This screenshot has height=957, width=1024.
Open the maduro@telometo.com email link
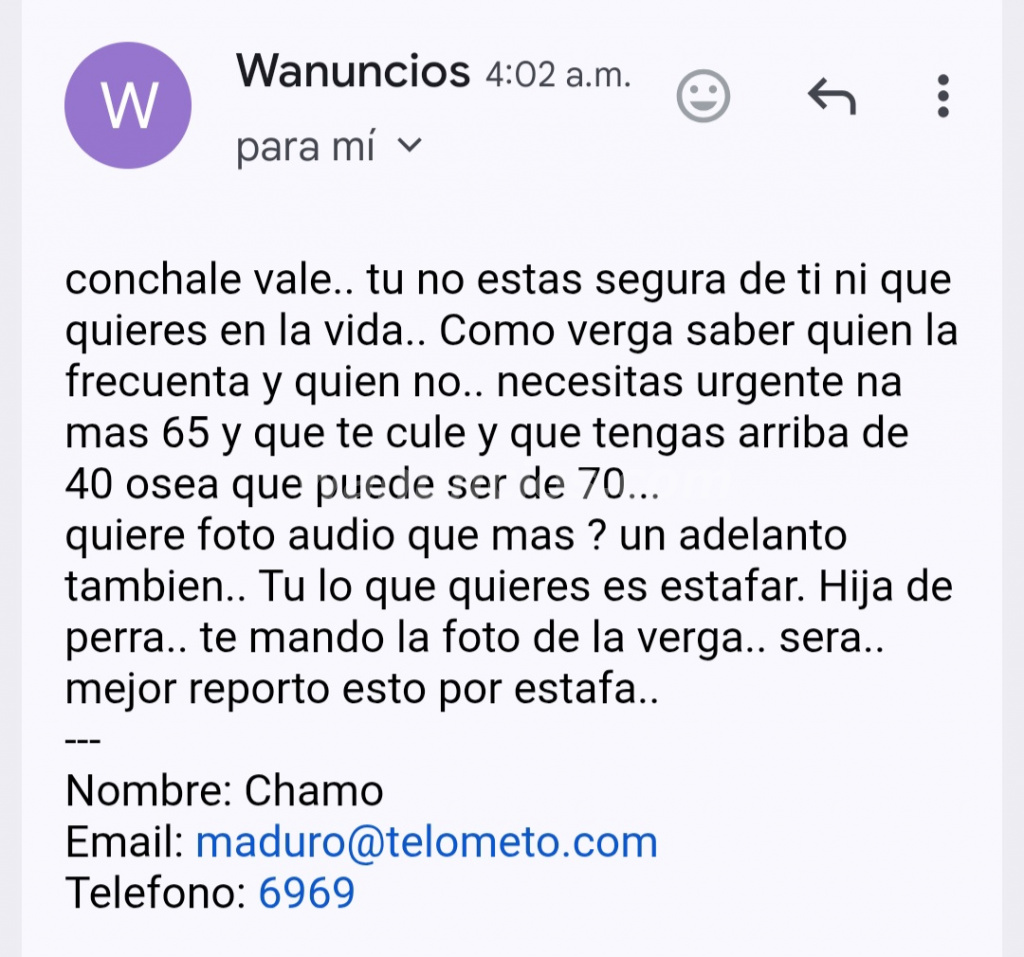(x=426, y=842)
